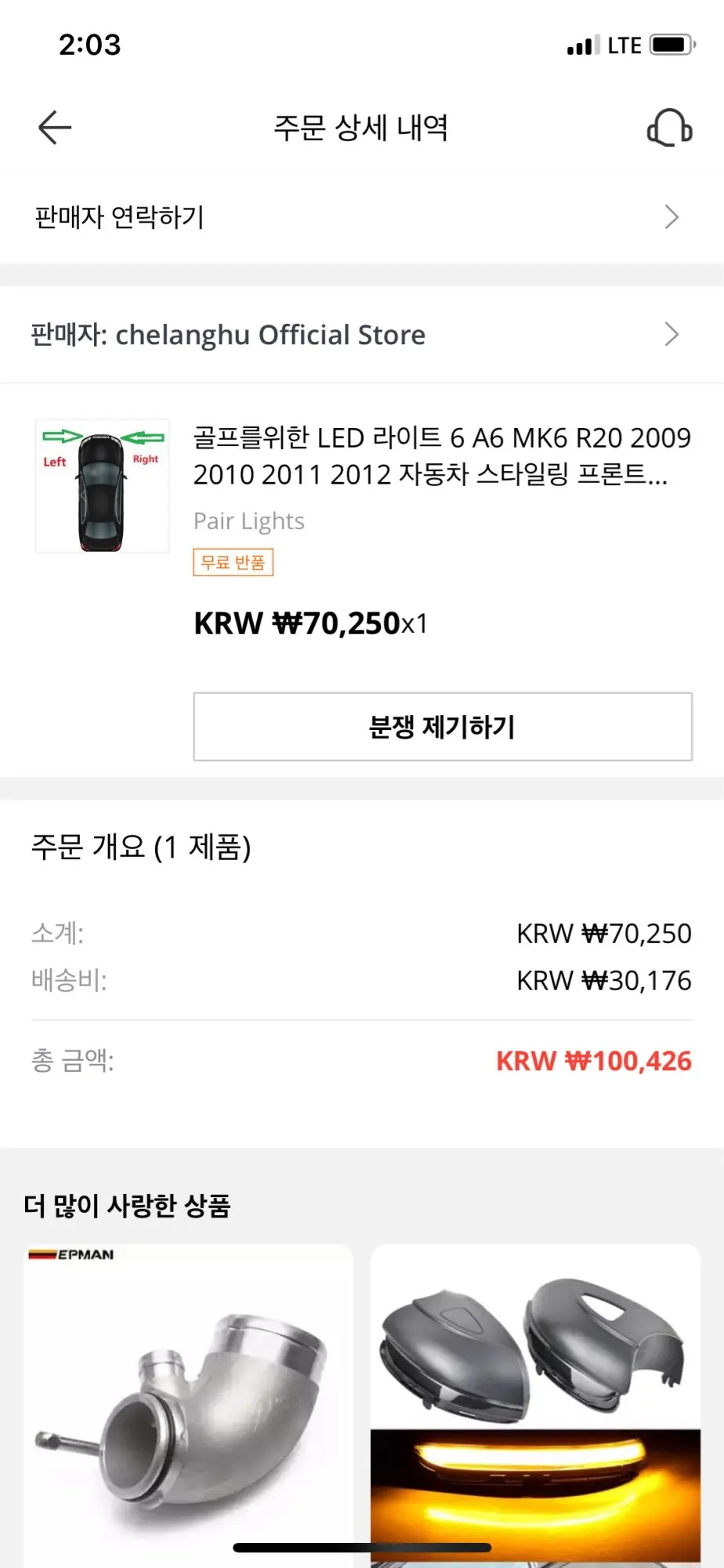Open the LED 라이트 ordered product
724x1568 pixels.
point(441,456)
